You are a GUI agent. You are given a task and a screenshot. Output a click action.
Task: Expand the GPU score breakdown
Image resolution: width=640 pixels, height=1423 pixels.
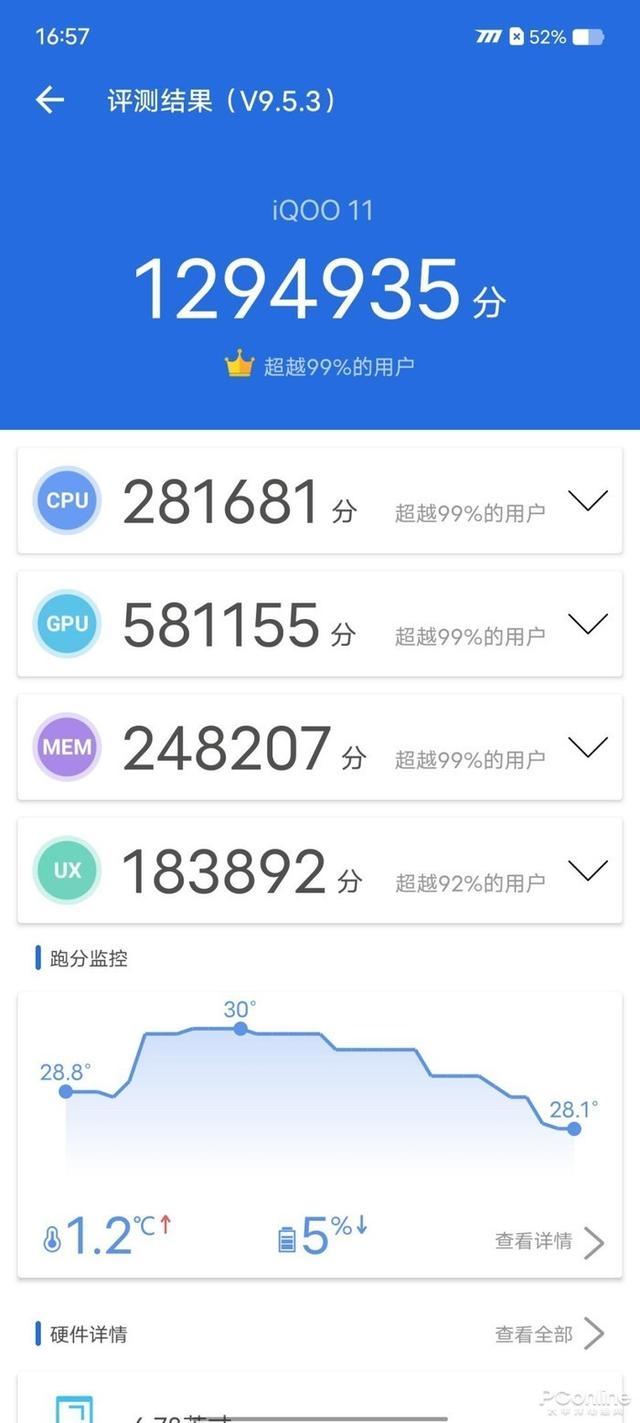[587, 624]
